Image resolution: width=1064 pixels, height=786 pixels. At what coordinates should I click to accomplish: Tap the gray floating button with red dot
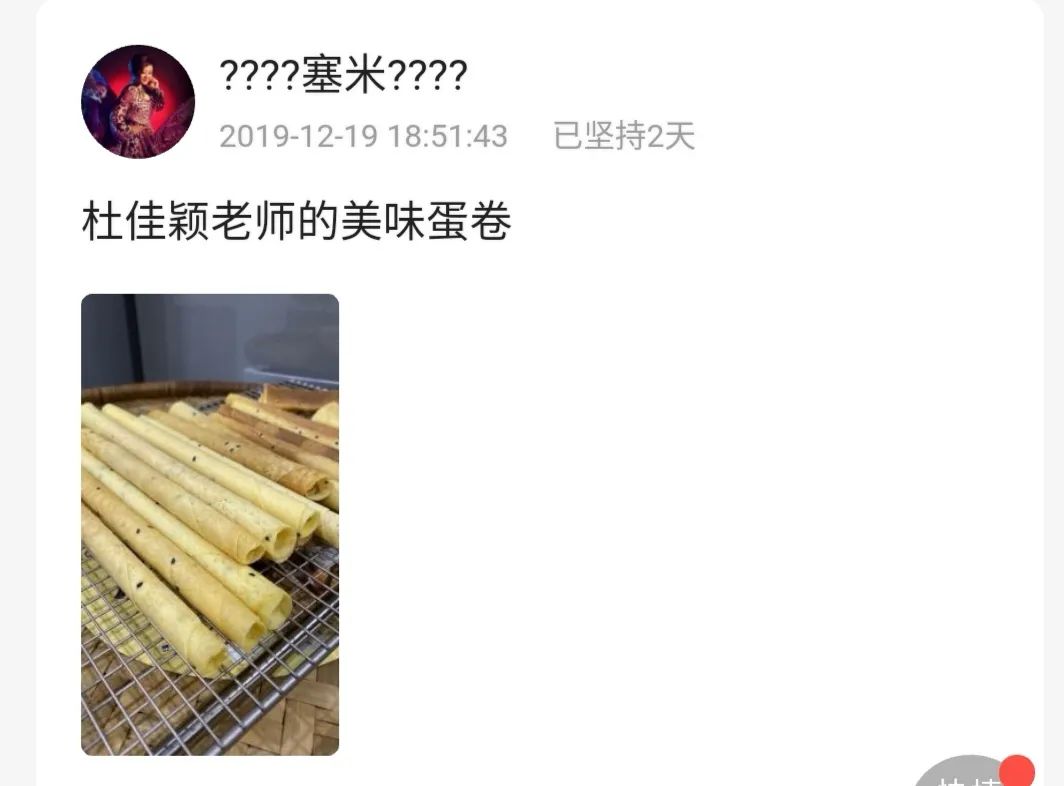click(x=970, y=774)
